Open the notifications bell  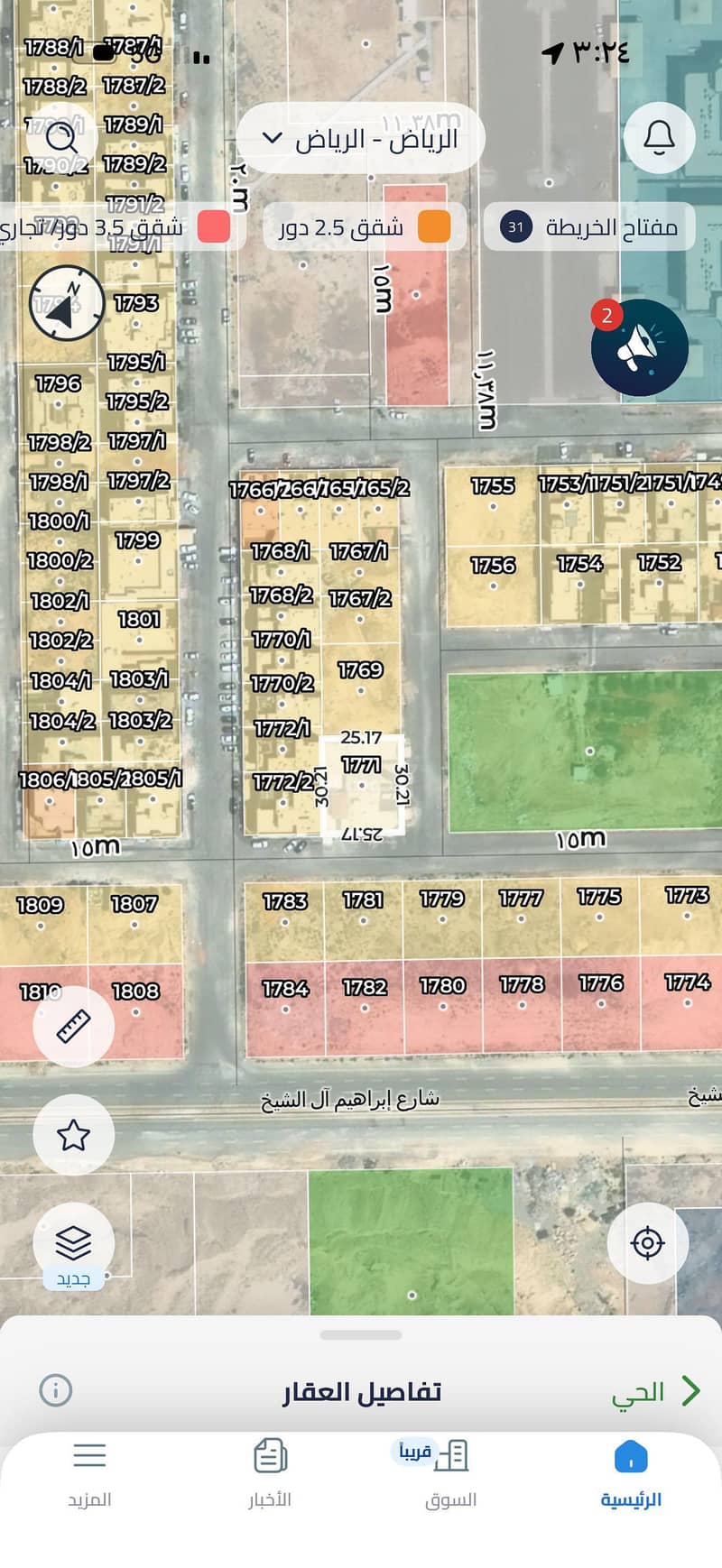point(659,138)
